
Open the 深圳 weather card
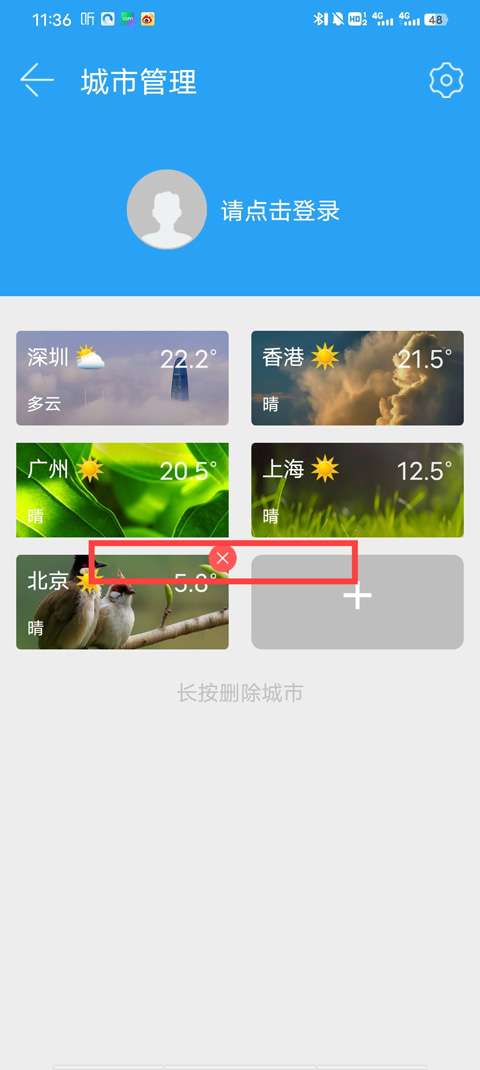coord(122,378)
